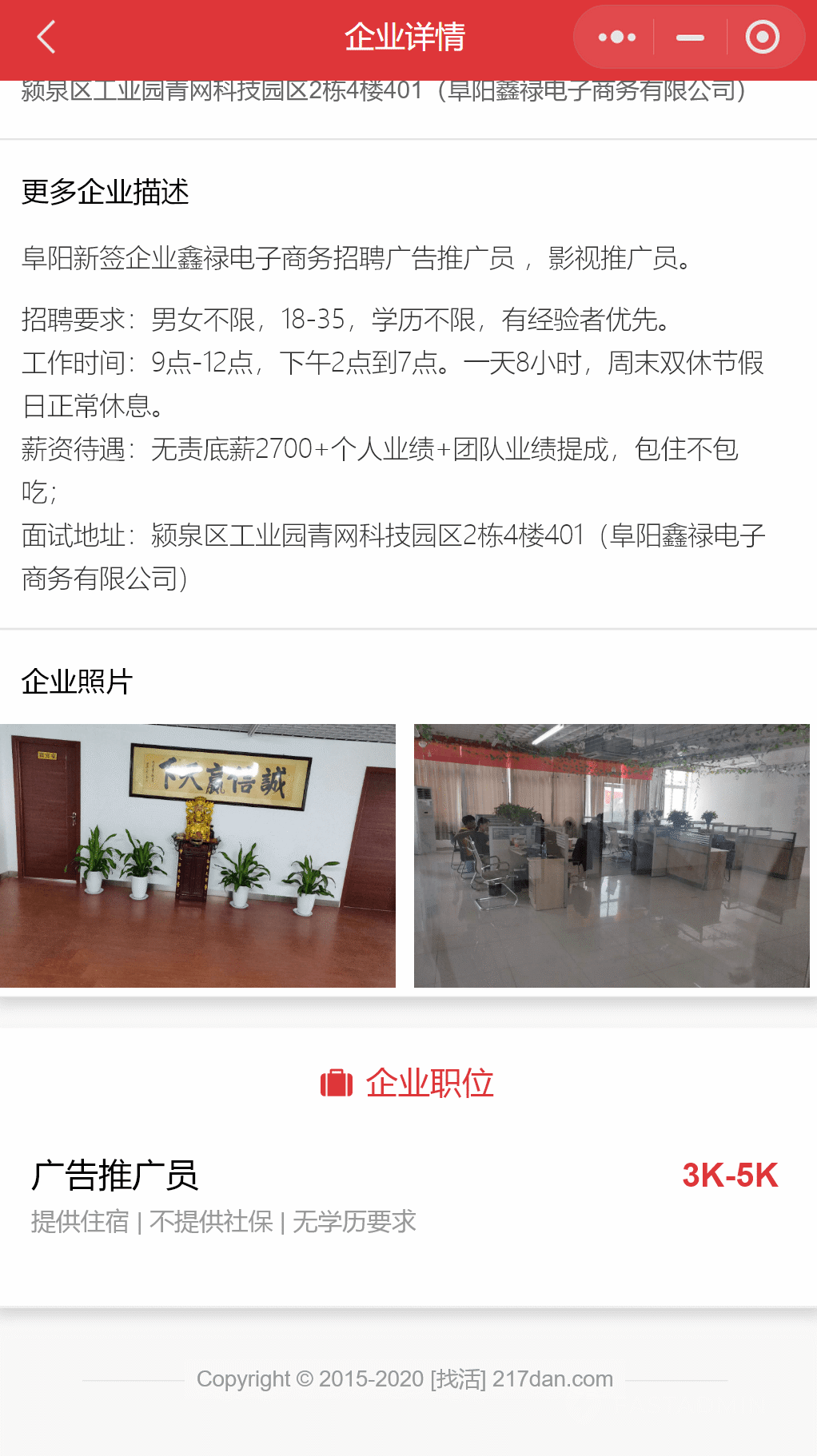Minimize the mini program

click(689, 37)
